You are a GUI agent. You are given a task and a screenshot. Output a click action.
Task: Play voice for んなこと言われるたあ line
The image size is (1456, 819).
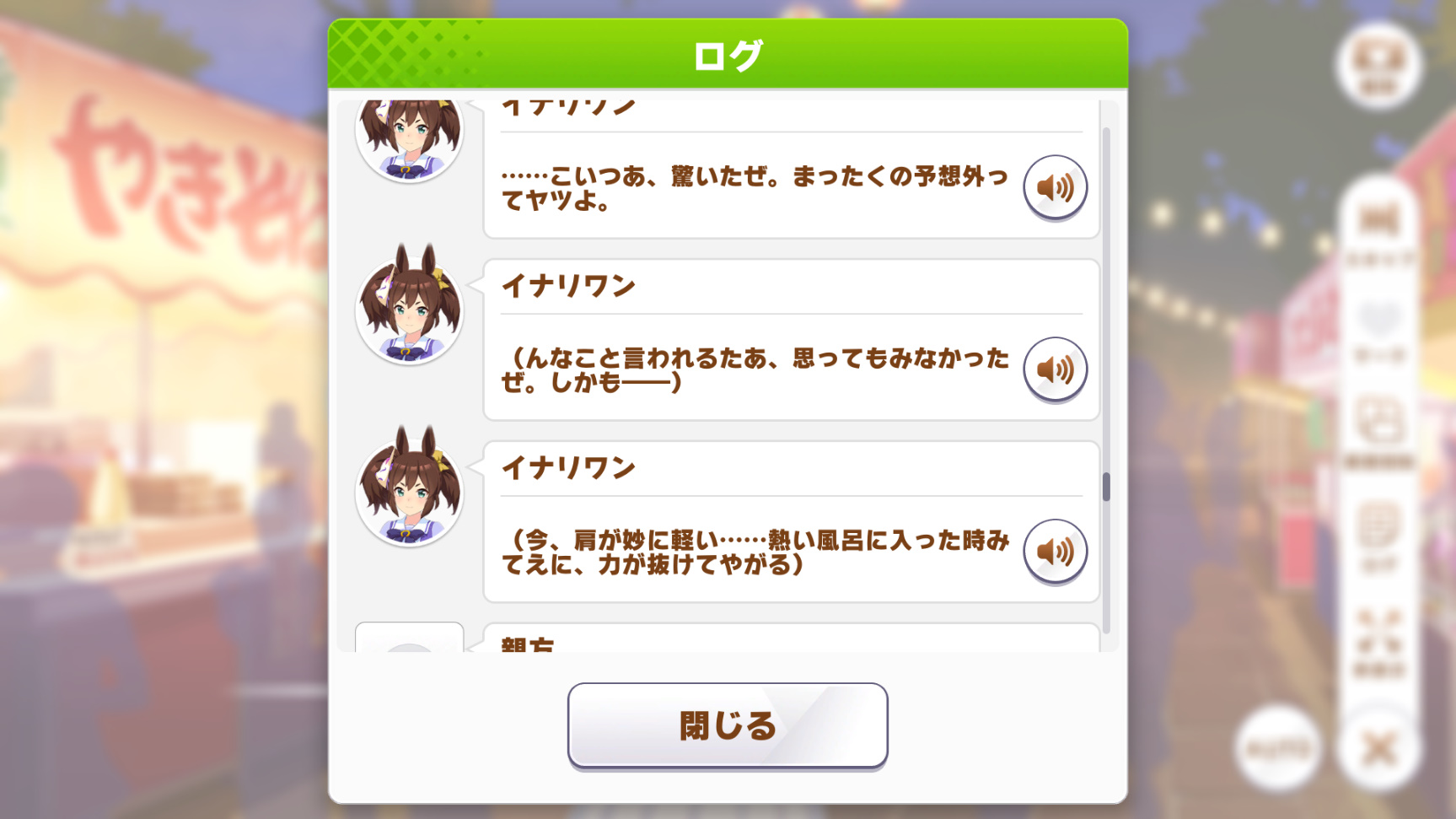[x=1055, y=369]
